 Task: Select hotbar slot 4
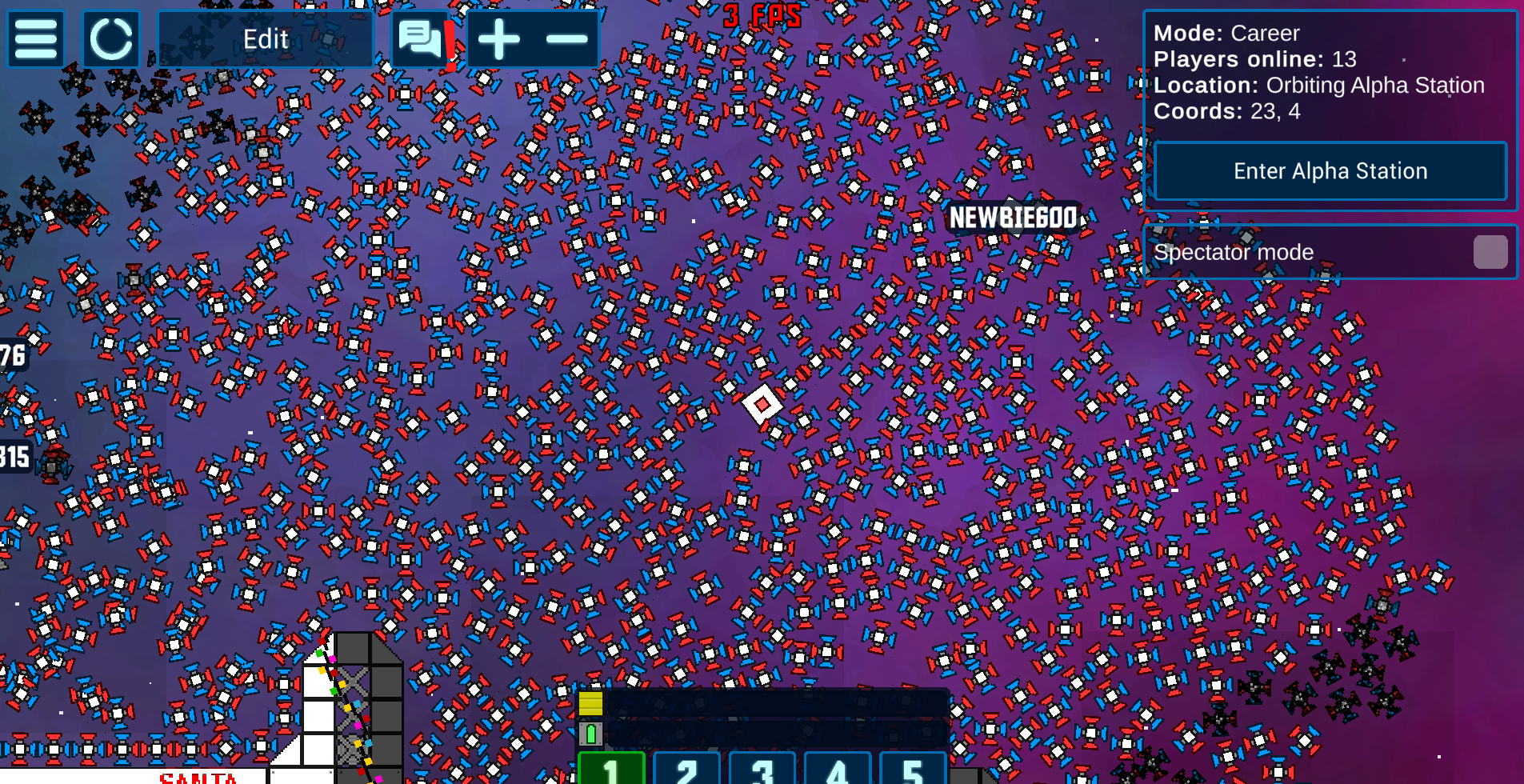(838, 769)
